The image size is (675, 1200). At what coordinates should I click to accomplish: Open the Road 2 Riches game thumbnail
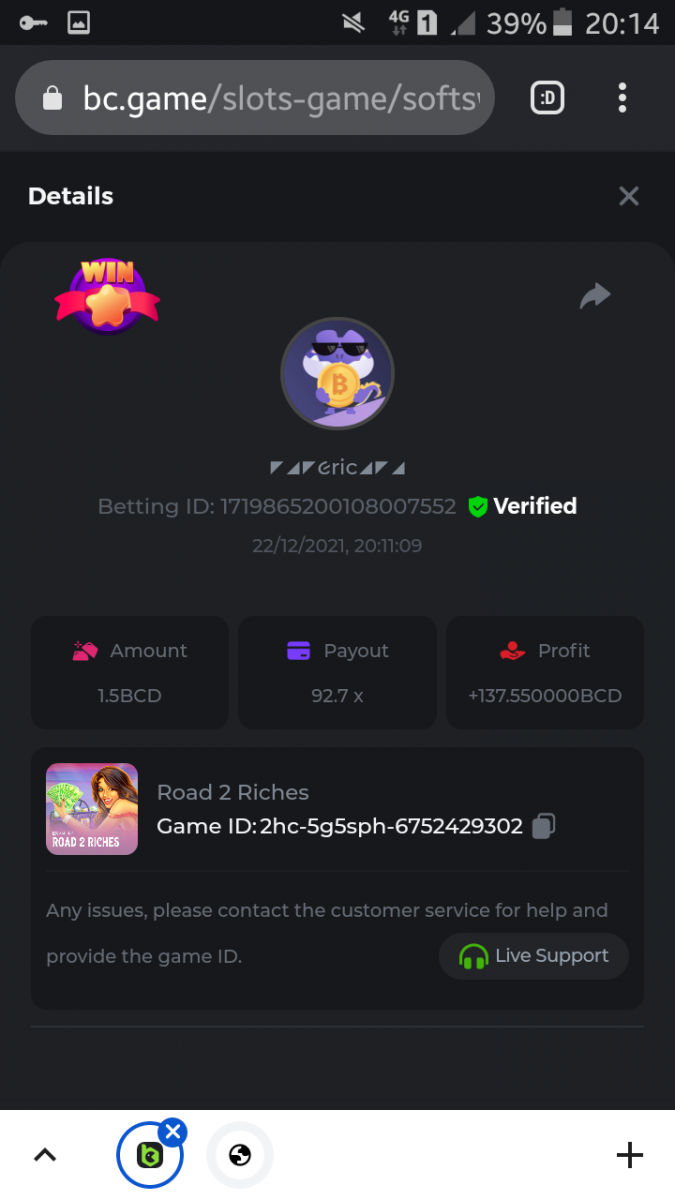click(92, 809)
